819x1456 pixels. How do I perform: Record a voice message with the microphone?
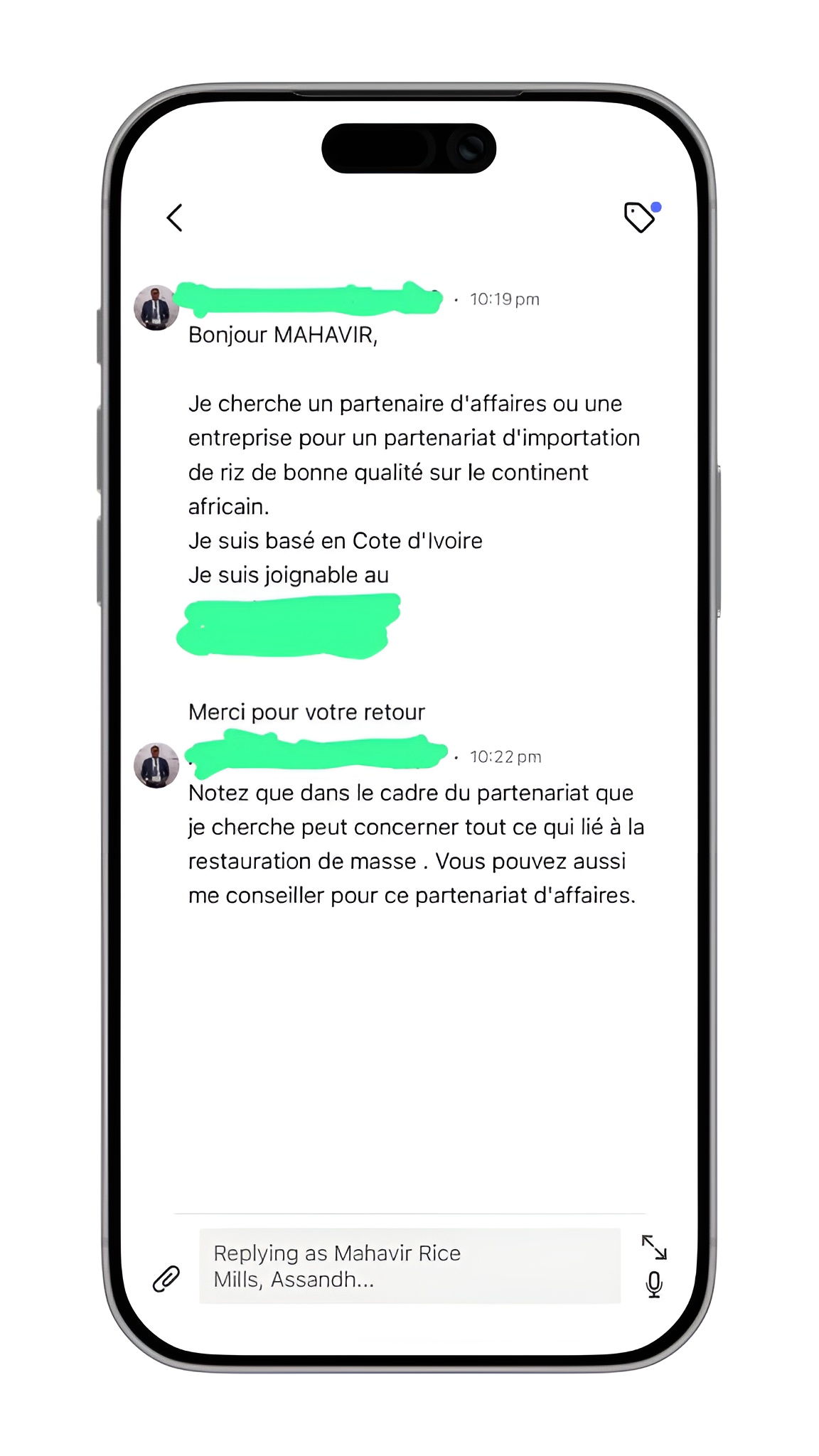coord(654,1285)
